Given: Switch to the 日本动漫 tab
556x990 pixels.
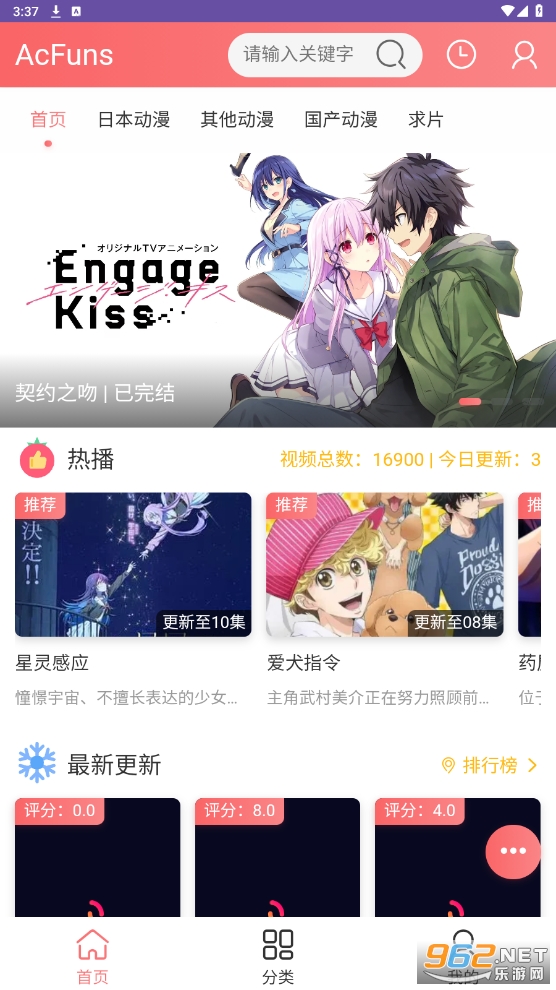Looking at the screenshot, I should click(x=134, y=119).
